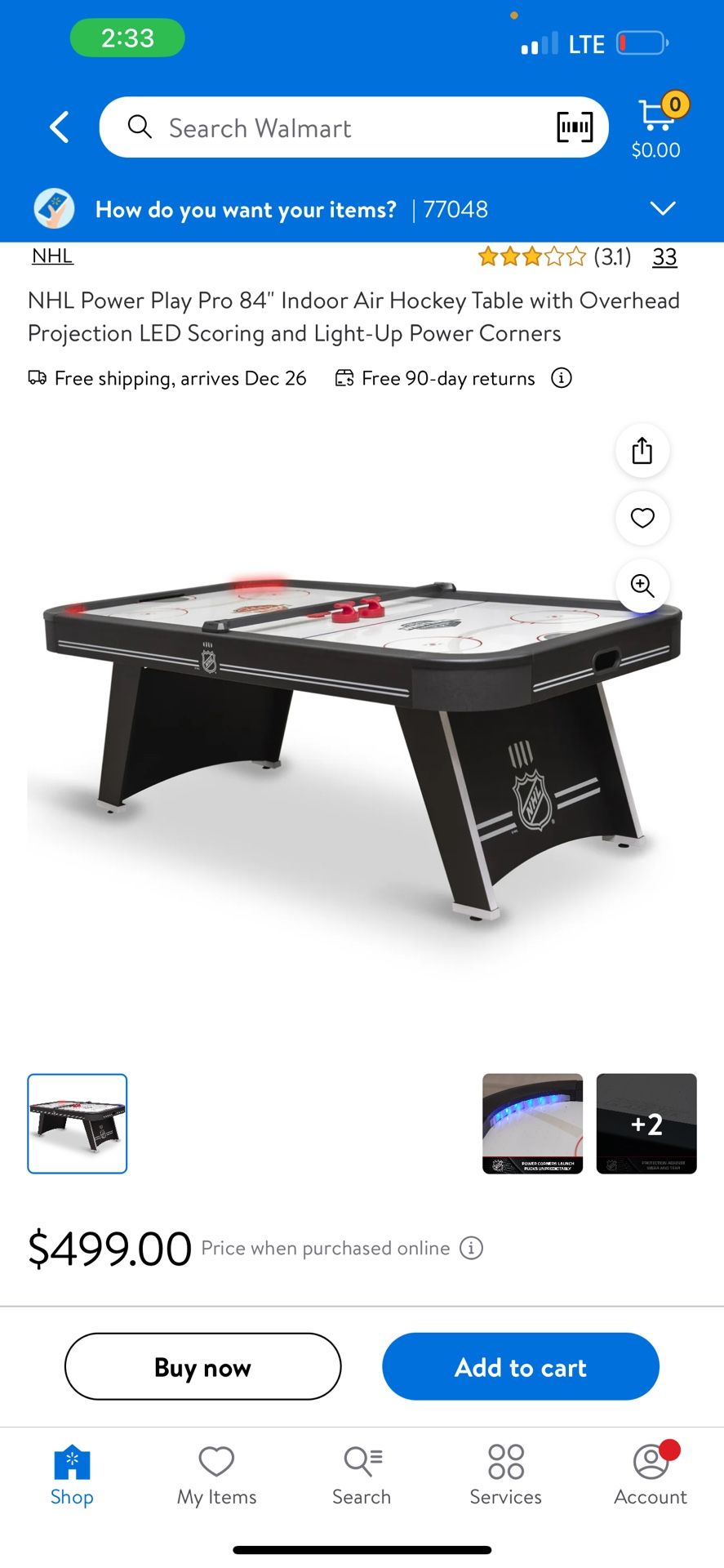
Task: Open the +2 more images thumbnail
Action: coord(646,1124)
